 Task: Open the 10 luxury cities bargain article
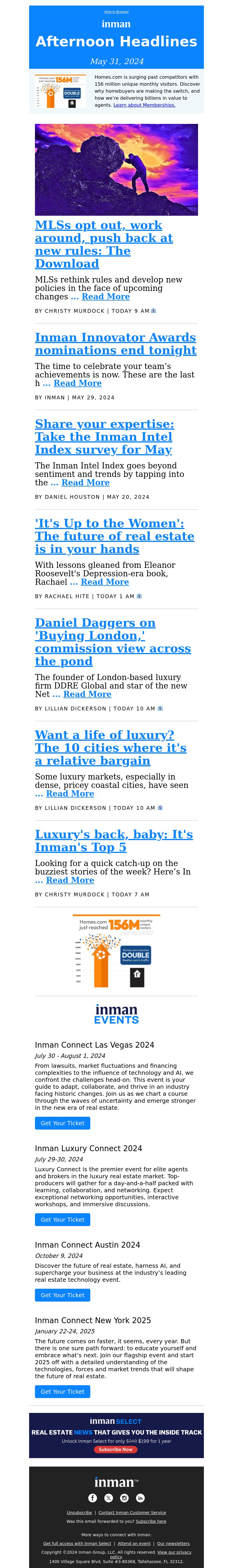pyautogui.click(x=110, y=747)
